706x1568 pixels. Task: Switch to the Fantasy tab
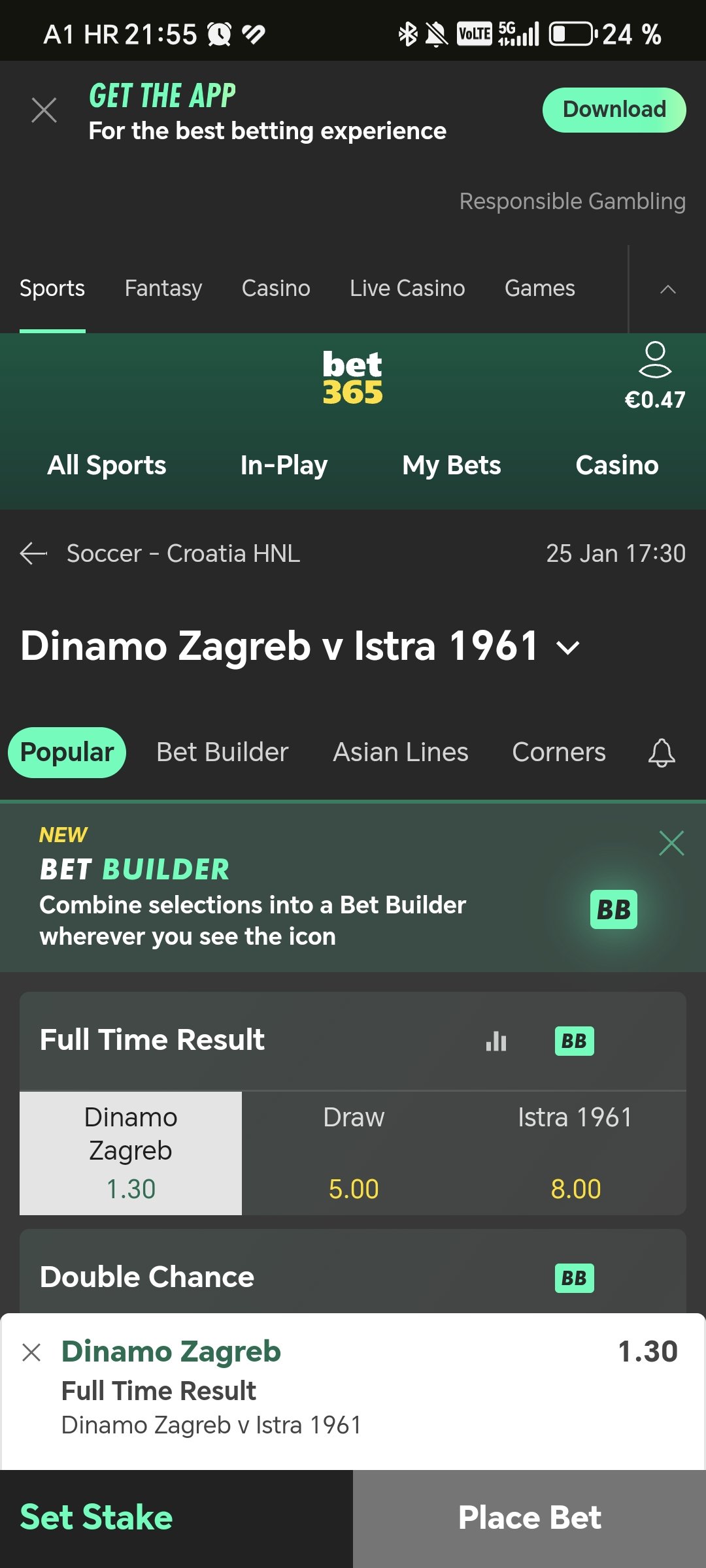163,288
